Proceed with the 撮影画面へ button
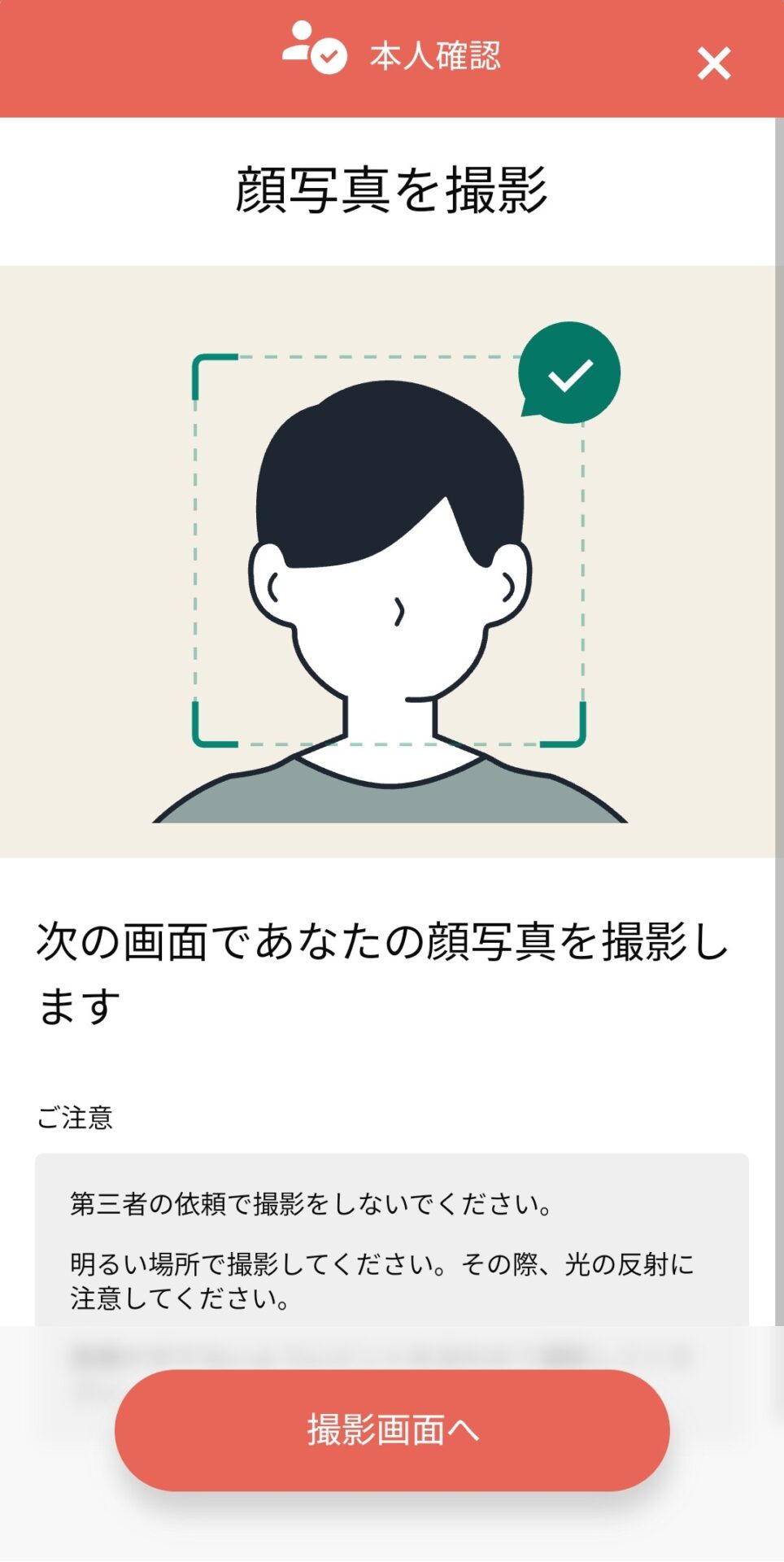 coord(392,1429)
